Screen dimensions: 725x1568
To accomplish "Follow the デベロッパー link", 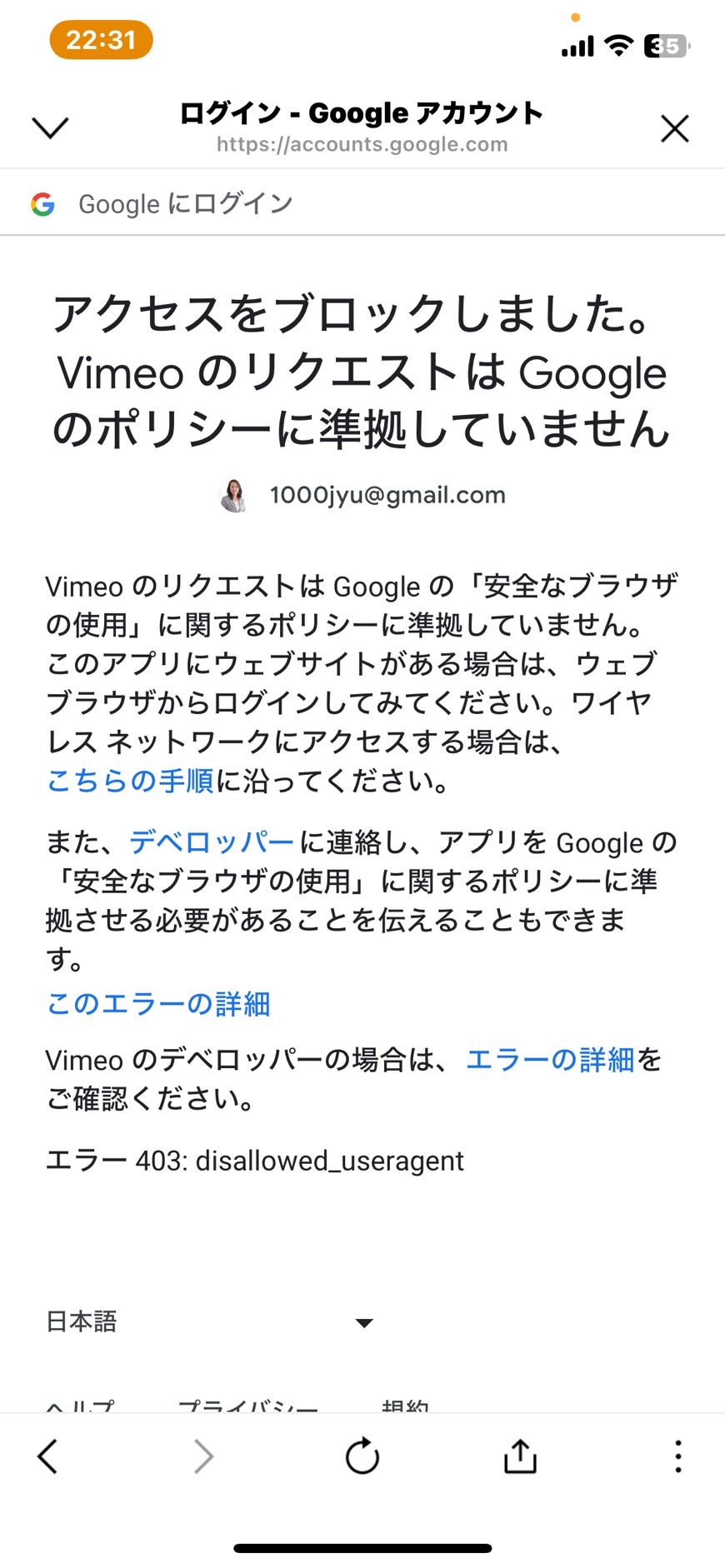I will tap(211, 842).
